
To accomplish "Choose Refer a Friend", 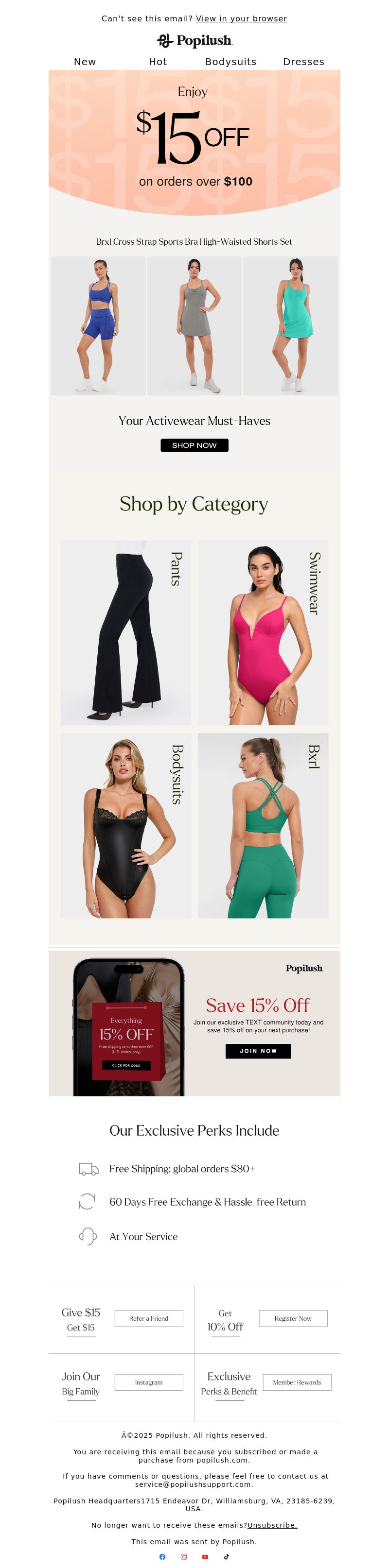I will [149, 1318].
